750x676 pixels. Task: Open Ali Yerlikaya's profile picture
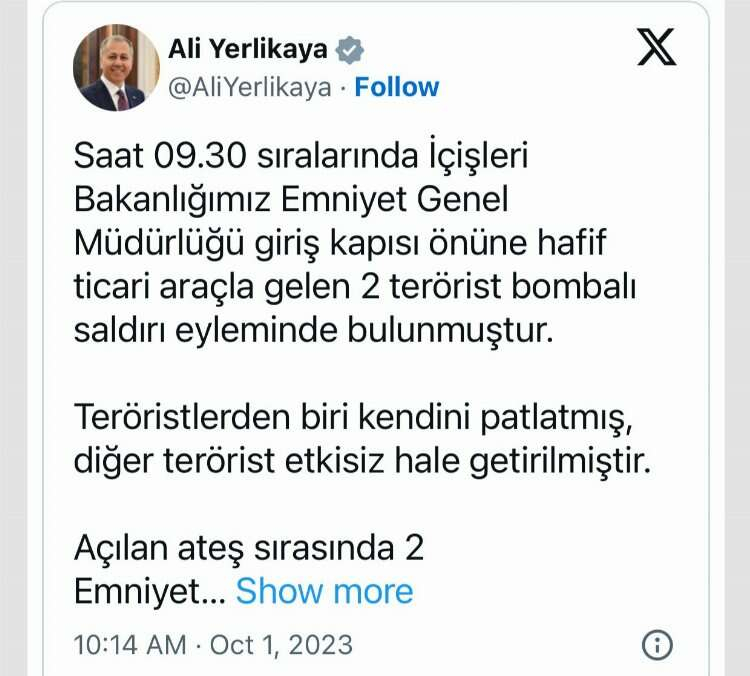(x=116, y=68)
